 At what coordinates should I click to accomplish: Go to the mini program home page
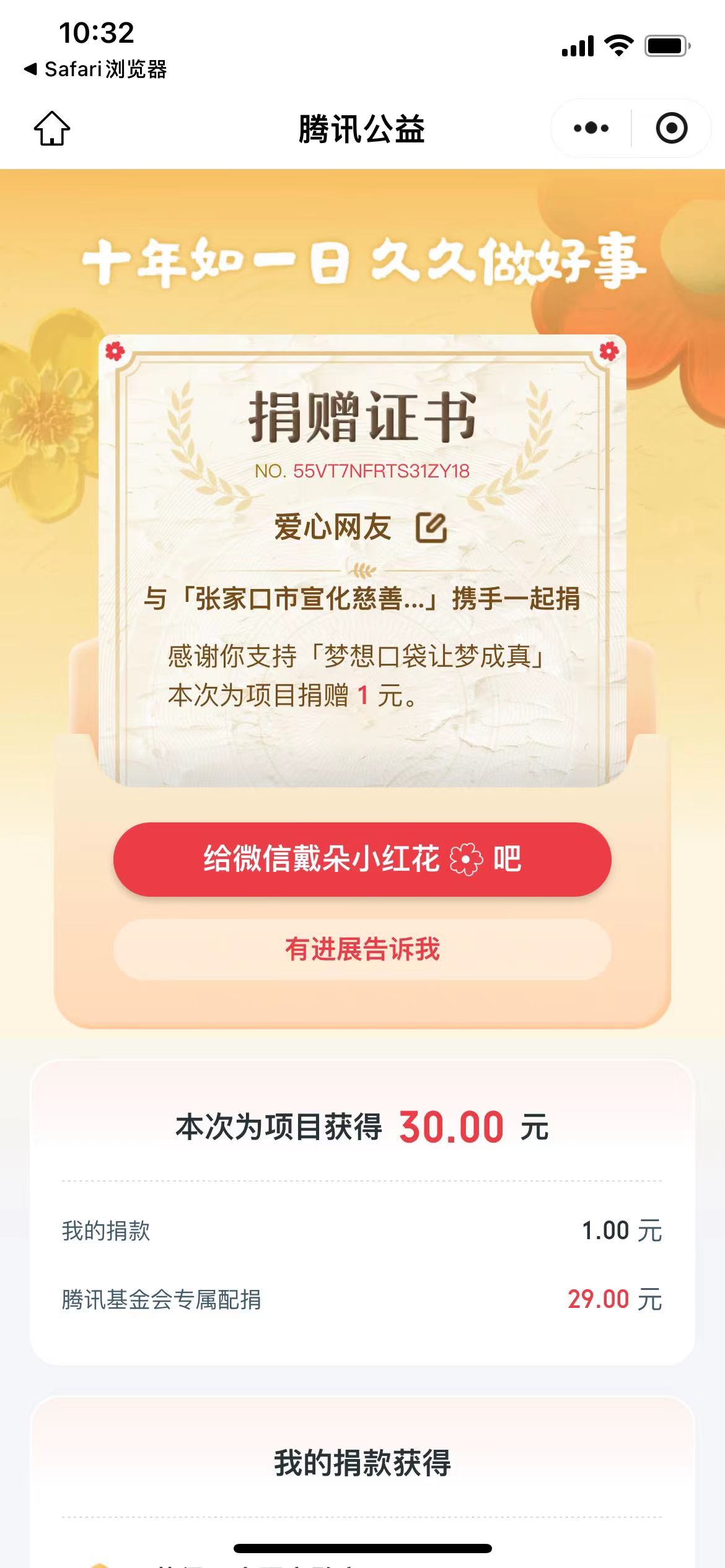tap(52, 128)
